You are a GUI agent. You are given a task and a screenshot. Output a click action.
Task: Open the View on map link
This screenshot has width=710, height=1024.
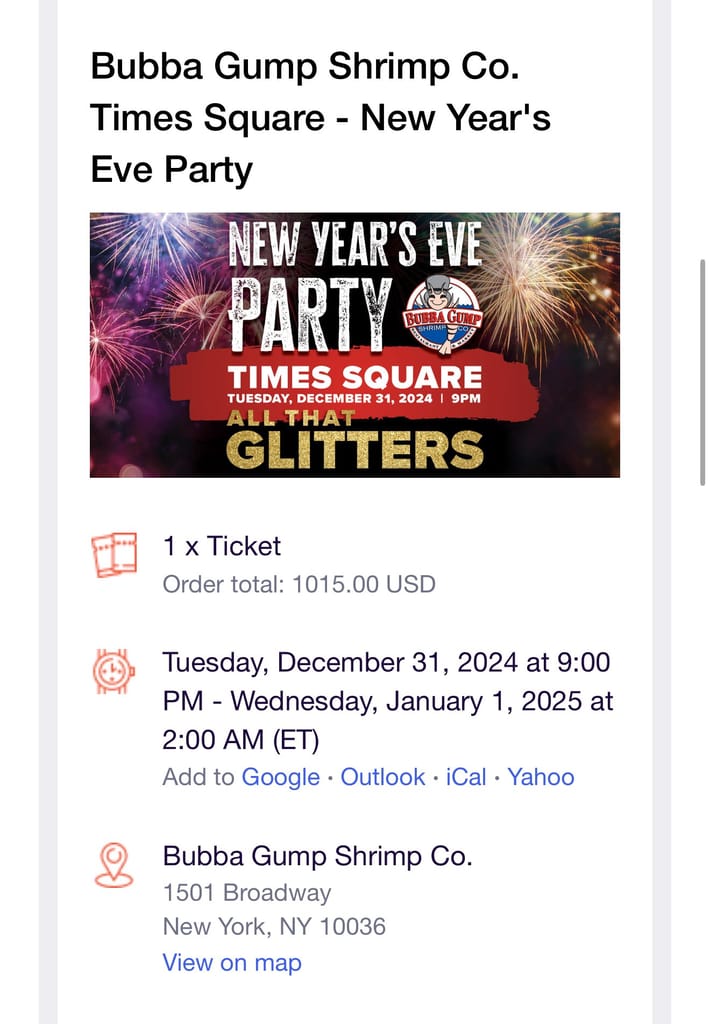[232, 963]
